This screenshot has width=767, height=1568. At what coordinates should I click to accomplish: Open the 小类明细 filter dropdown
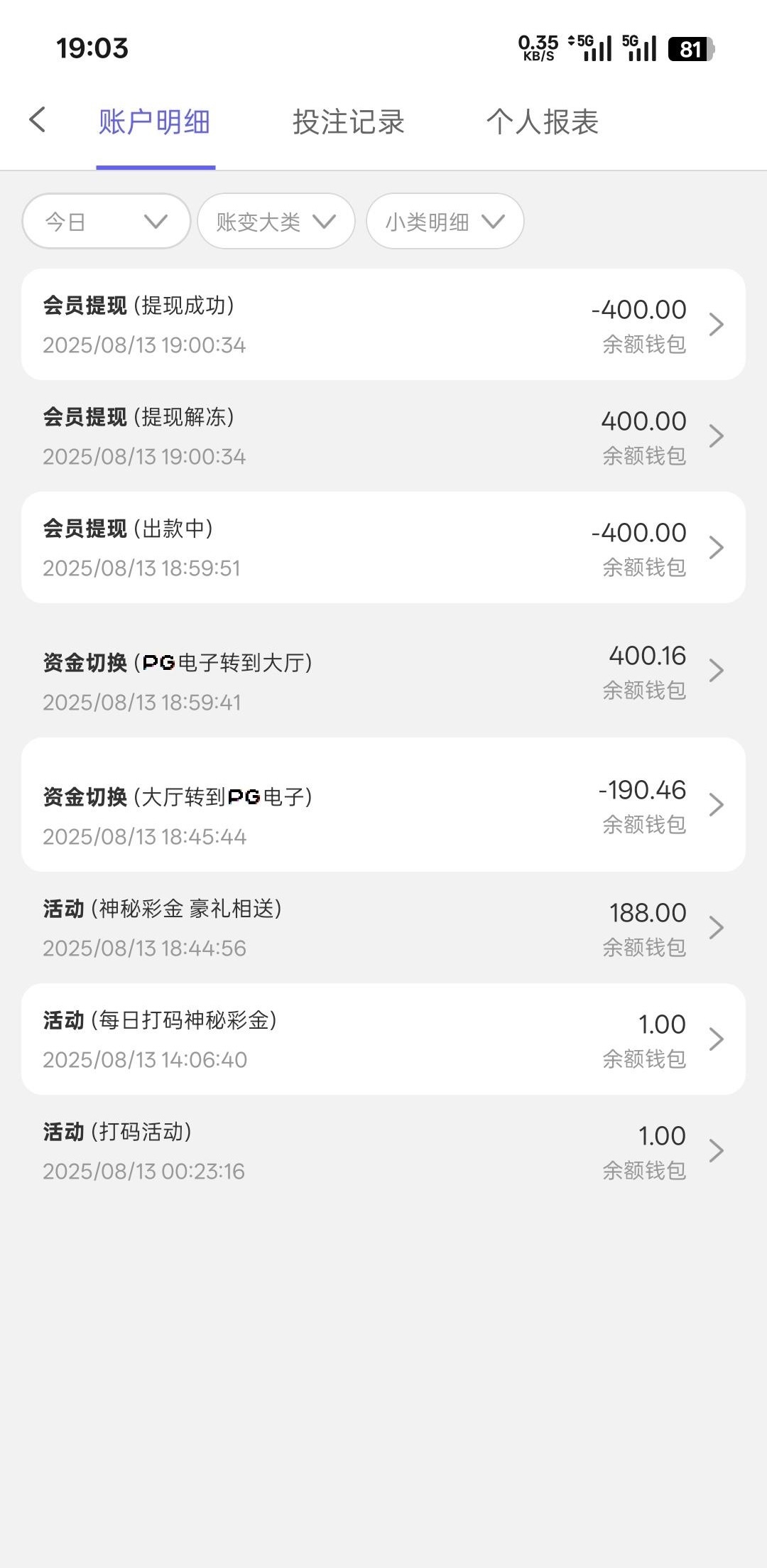[x=443, y=221]
